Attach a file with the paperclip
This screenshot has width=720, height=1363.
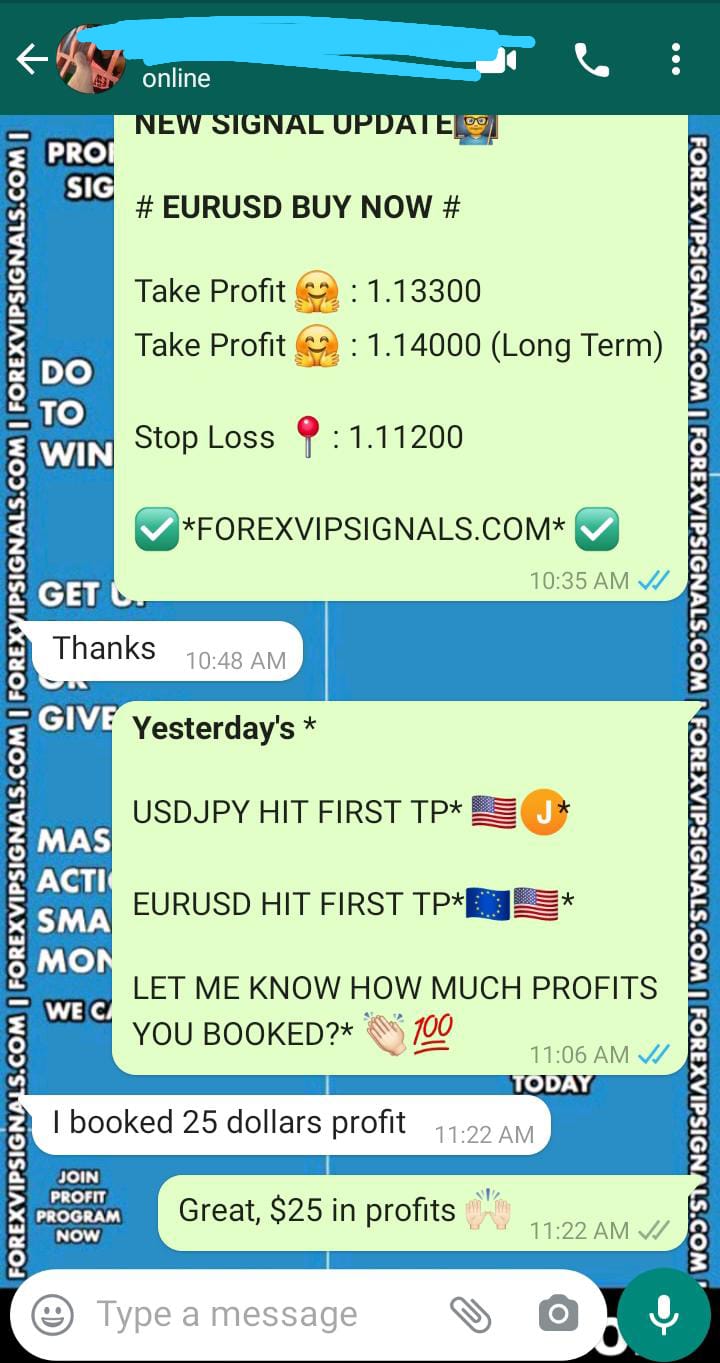pos(469,1314)
